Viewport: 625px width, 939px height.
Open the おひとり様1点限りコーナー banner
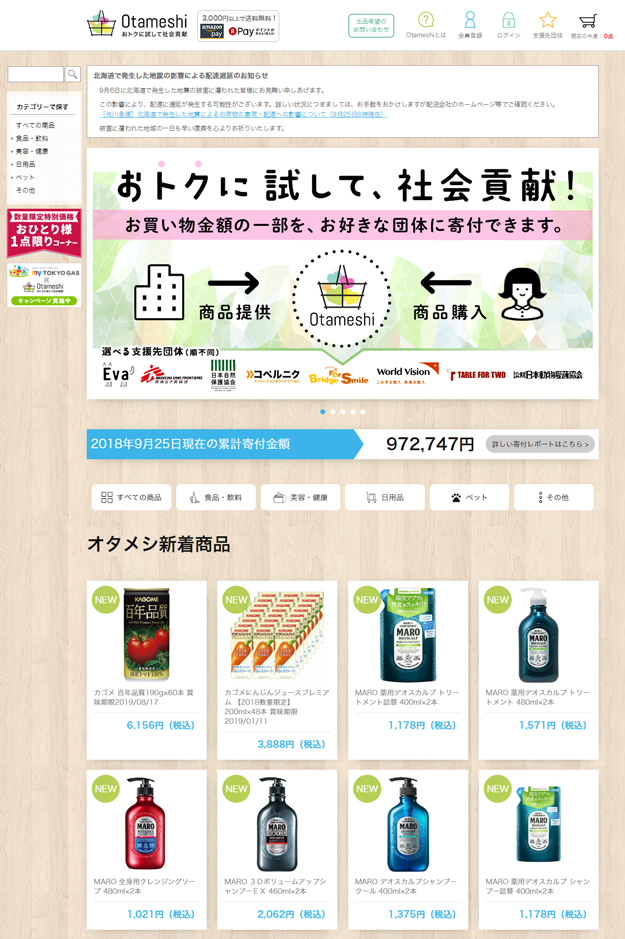tap(44, 233)
